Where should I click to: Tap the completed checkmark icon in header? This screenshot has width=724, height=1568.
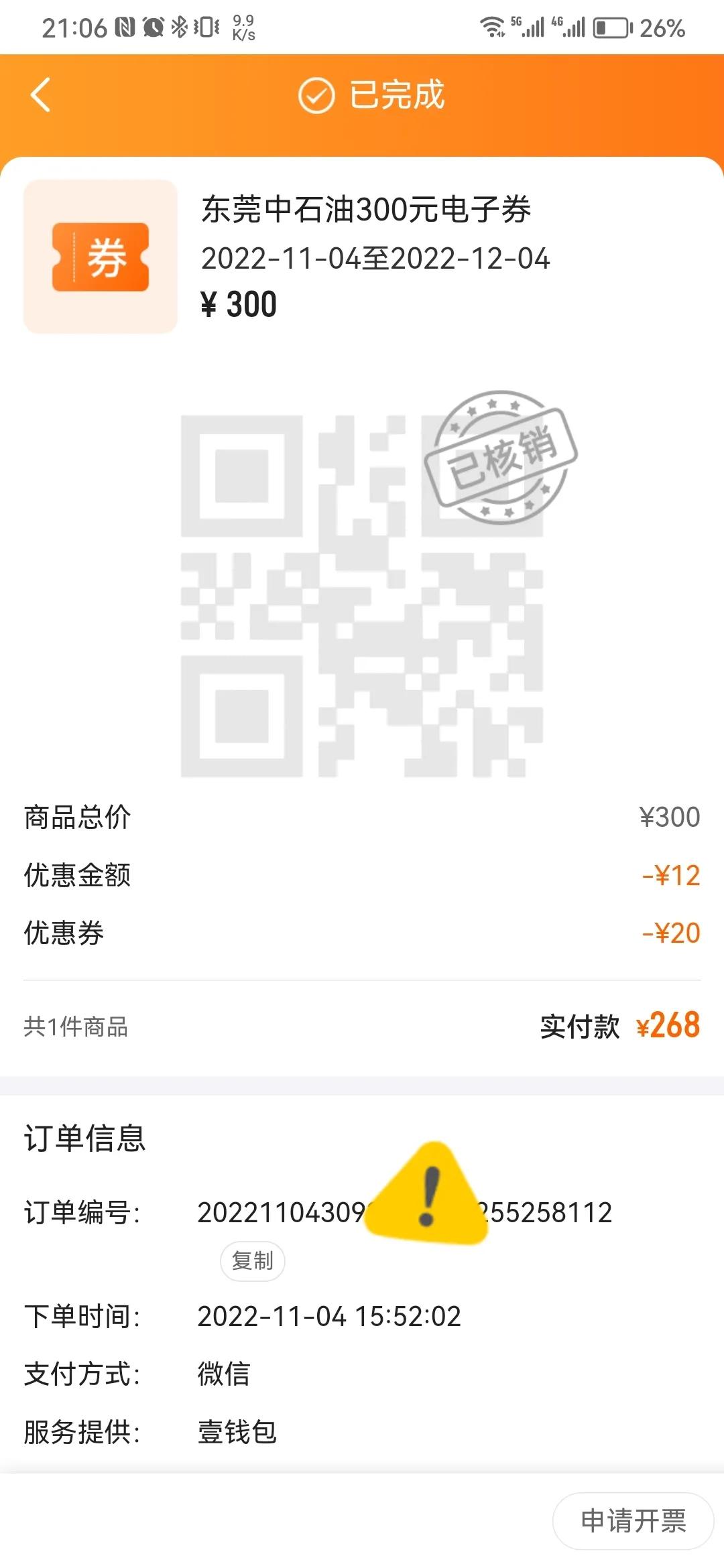[x=315, y=96]
